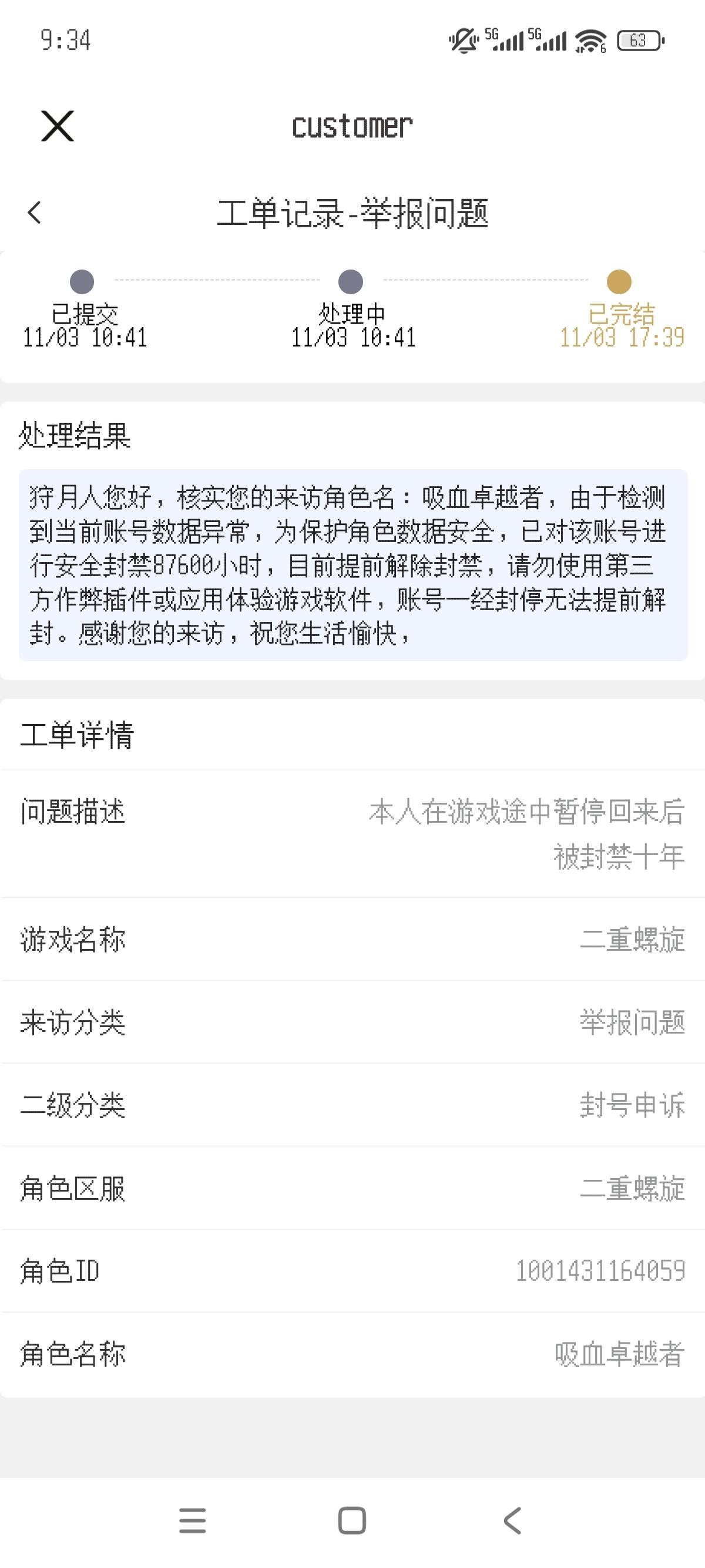Go back from the work order record page
The height and width of the screenshot is (1568, 705).
point(35,213)
